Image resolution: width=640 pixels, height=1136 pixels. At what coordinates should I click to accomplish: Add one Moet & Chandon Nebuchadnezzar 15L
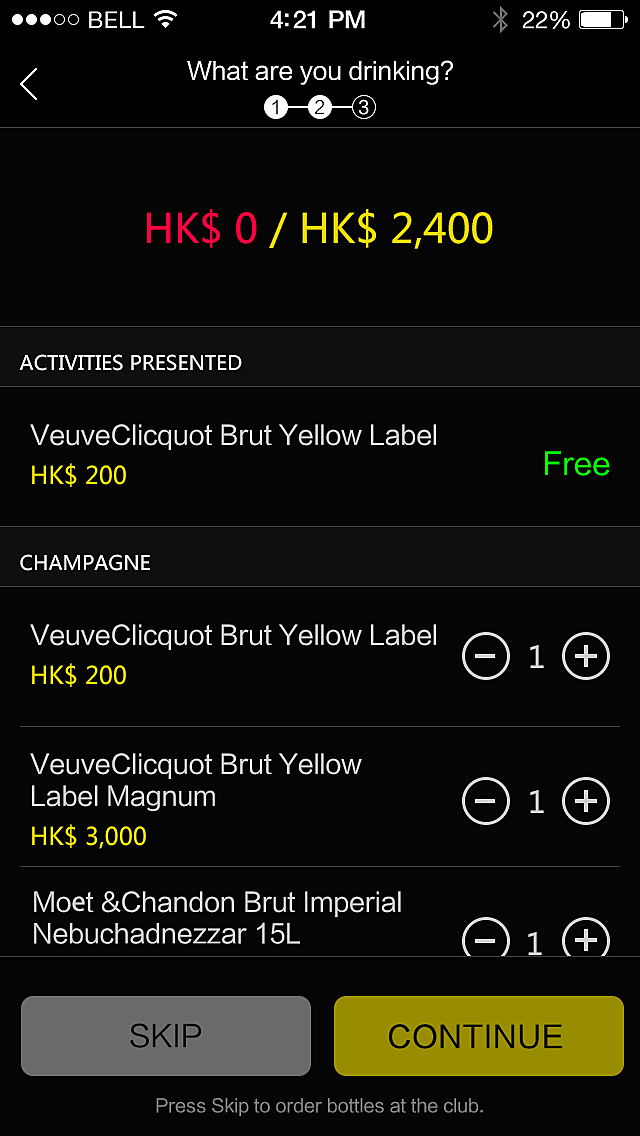(x=586, y=940)
